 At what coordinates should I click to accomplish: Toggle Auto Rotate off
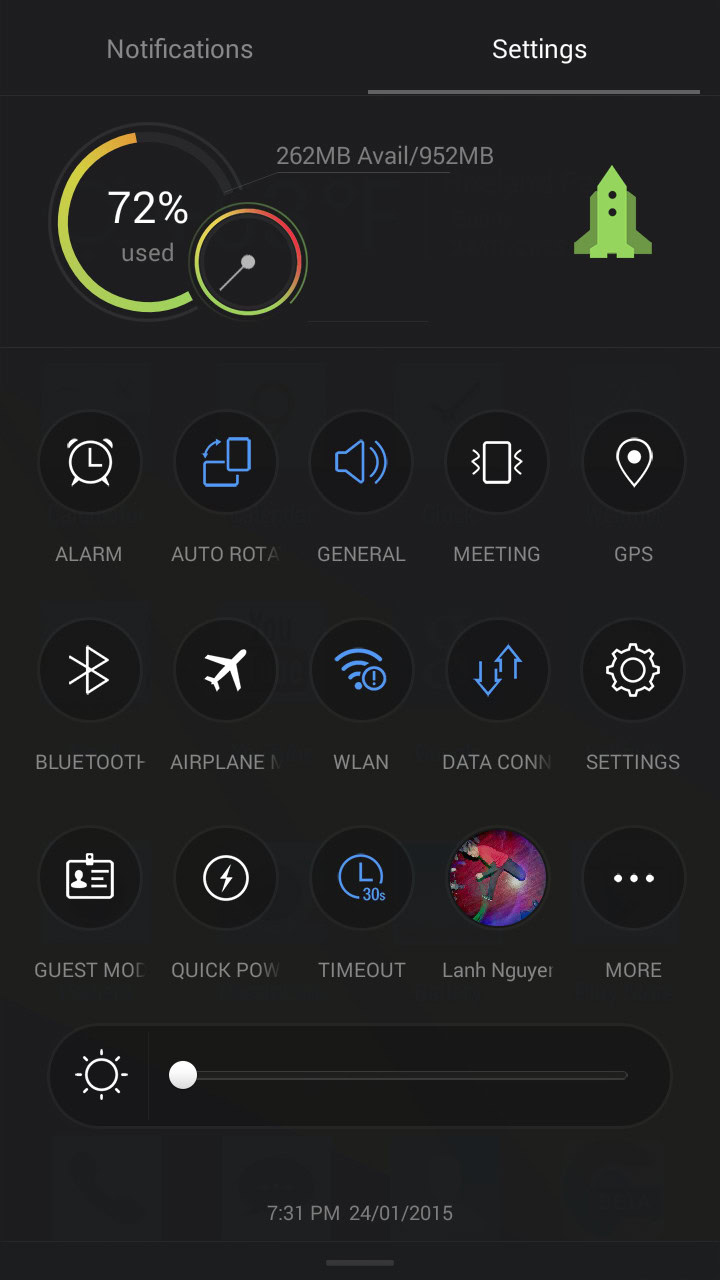pyautogui.click(x=226, y=462)
